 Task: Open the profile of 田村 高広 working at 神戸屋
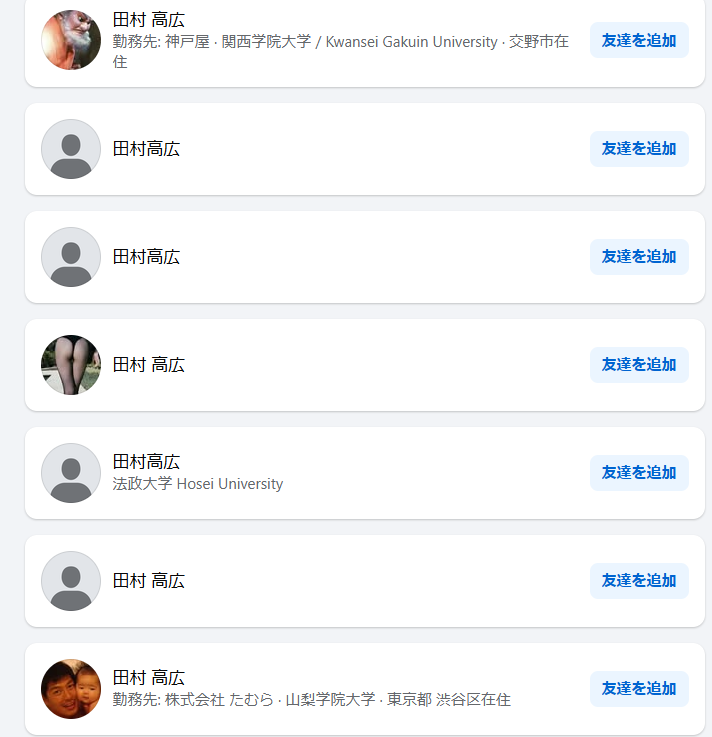tap(149, 21)
